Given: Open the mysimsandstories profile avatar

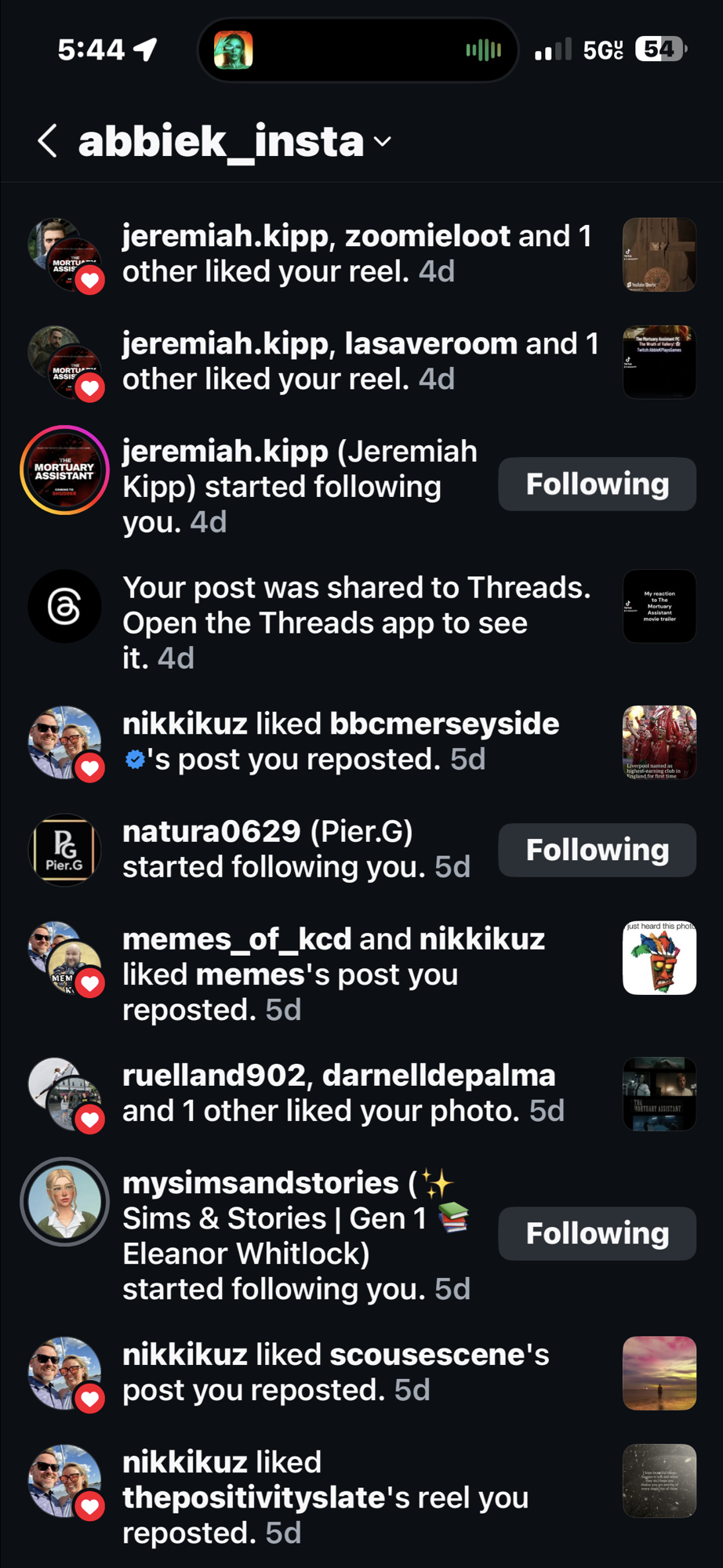Looking at the screenshot, I should coord(64,1202).
